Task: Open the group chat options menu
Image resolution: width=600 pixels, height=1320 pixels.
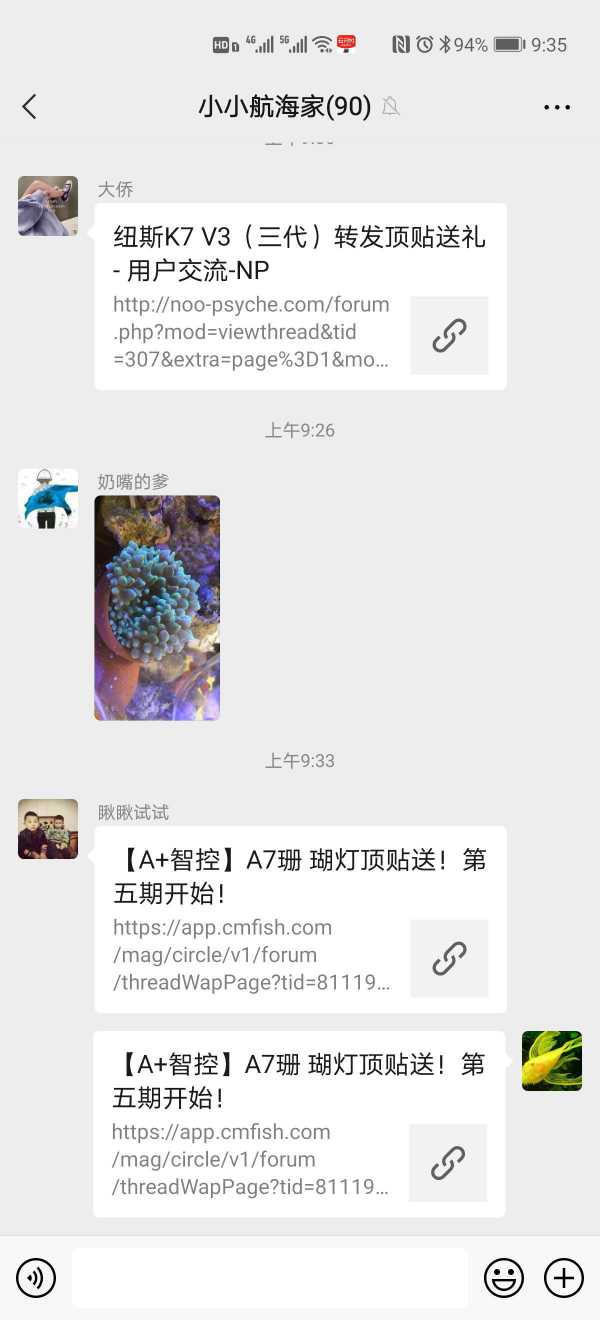Action: click(x=557, y=107)
